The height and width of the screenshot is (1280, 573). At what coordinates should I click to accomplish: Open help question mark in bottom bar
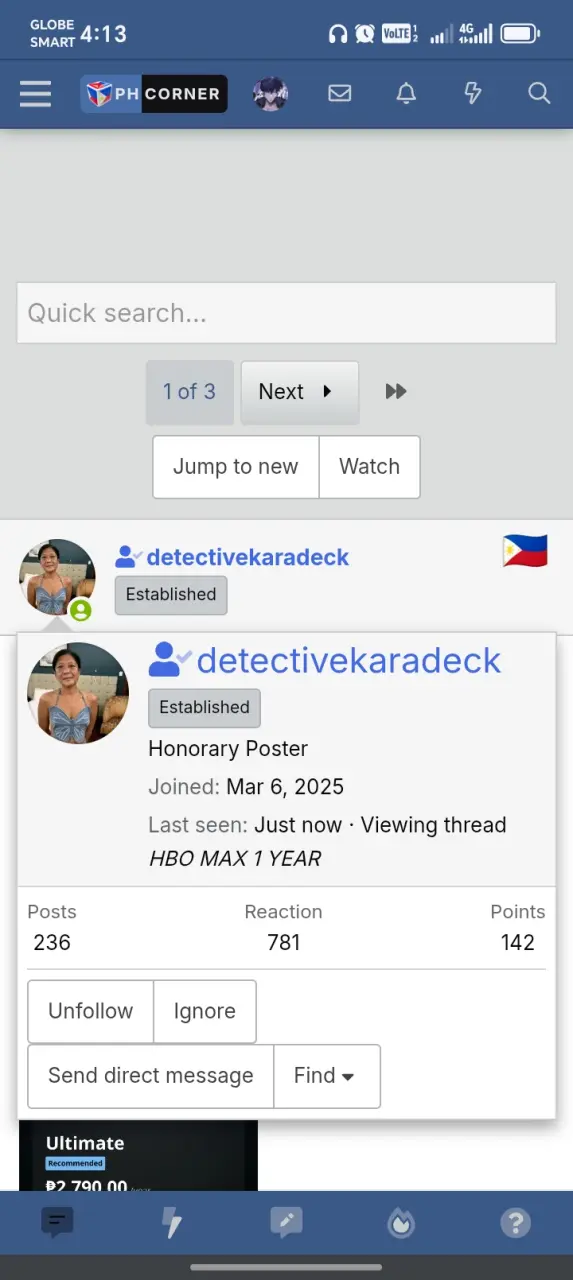tap(515, 1223)
